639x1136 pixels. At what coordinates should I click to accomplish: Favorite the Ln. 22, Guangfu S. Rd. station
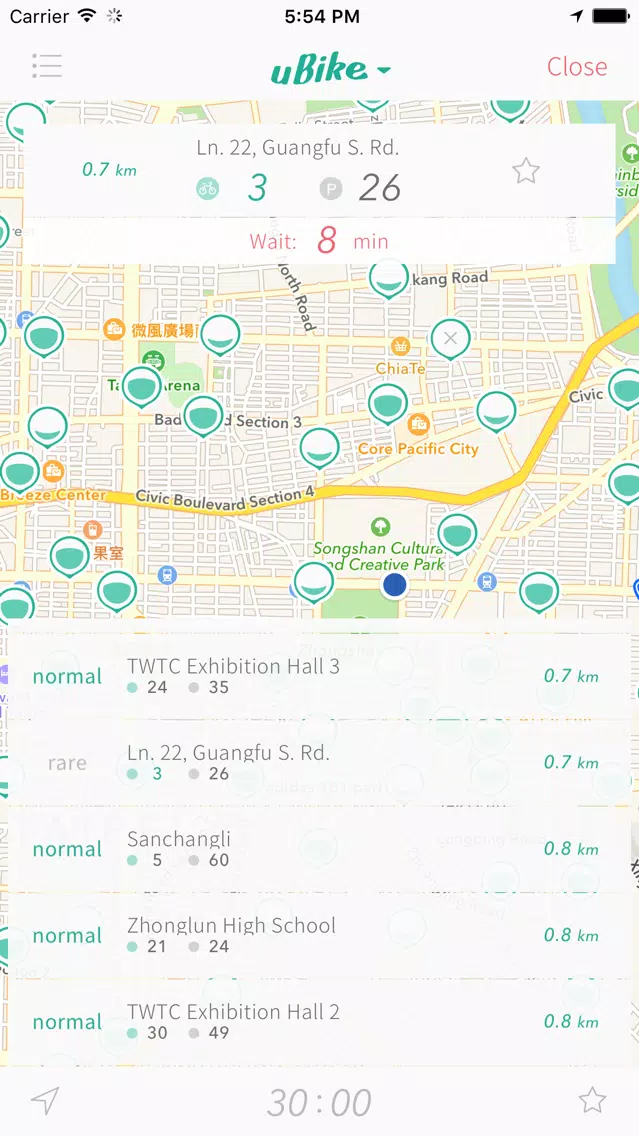tap(526, 171)
